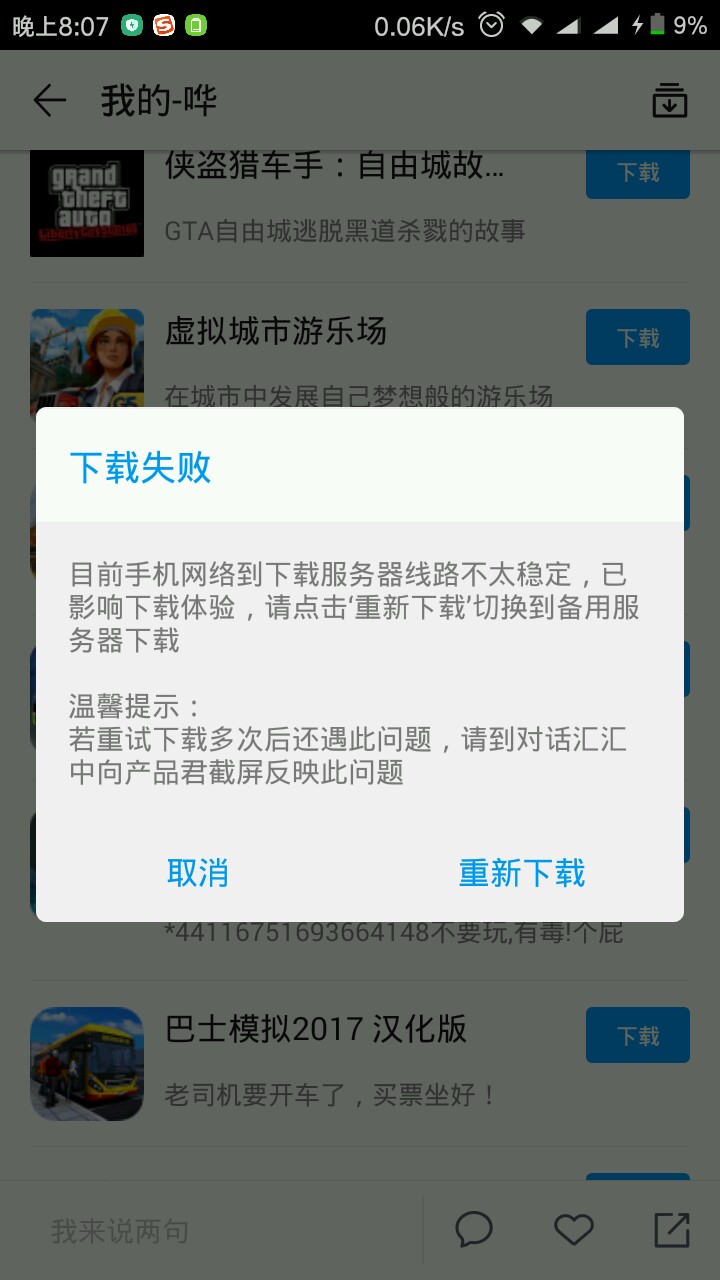Tap 重新下载 to retry the download

coord(522,873)
